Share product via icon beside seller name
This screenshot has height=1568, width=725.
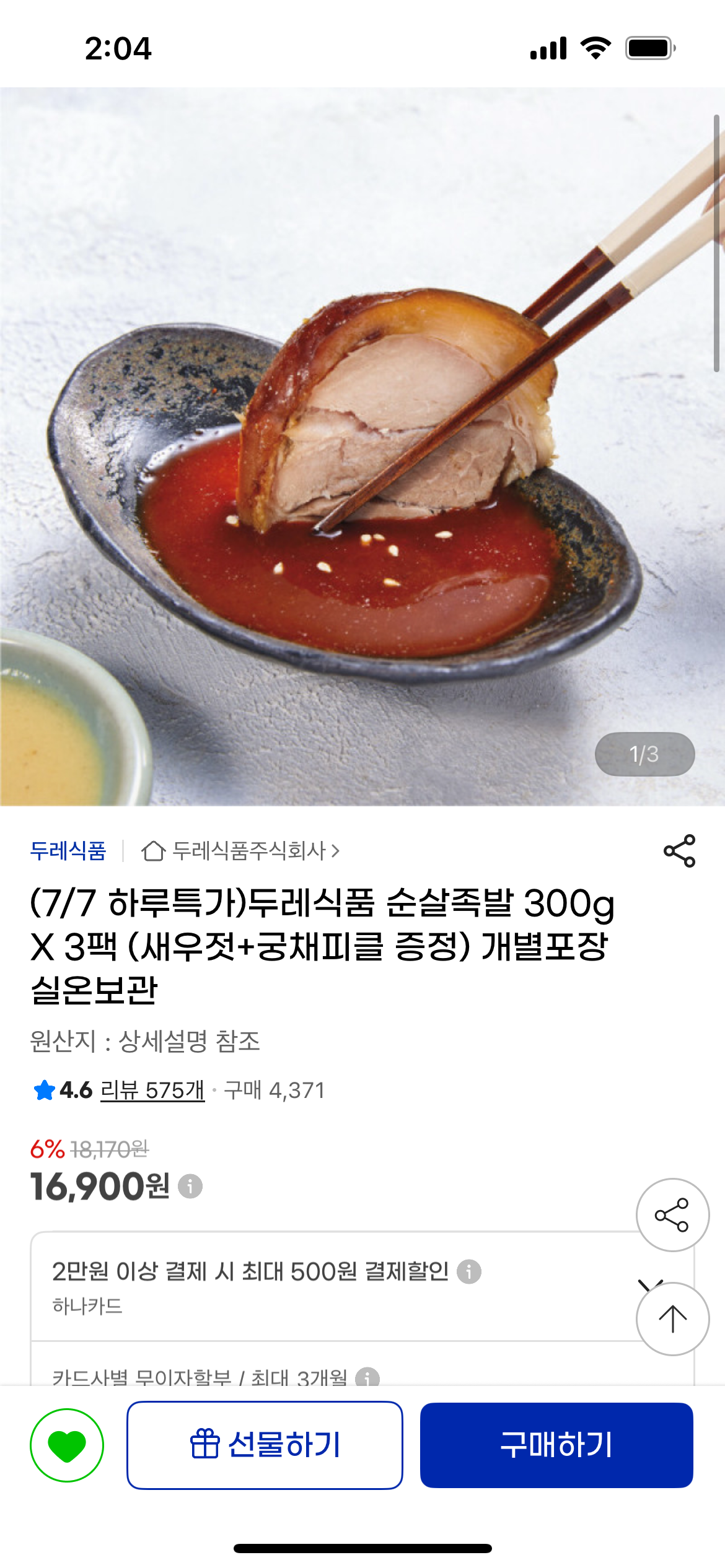point(679,851)
